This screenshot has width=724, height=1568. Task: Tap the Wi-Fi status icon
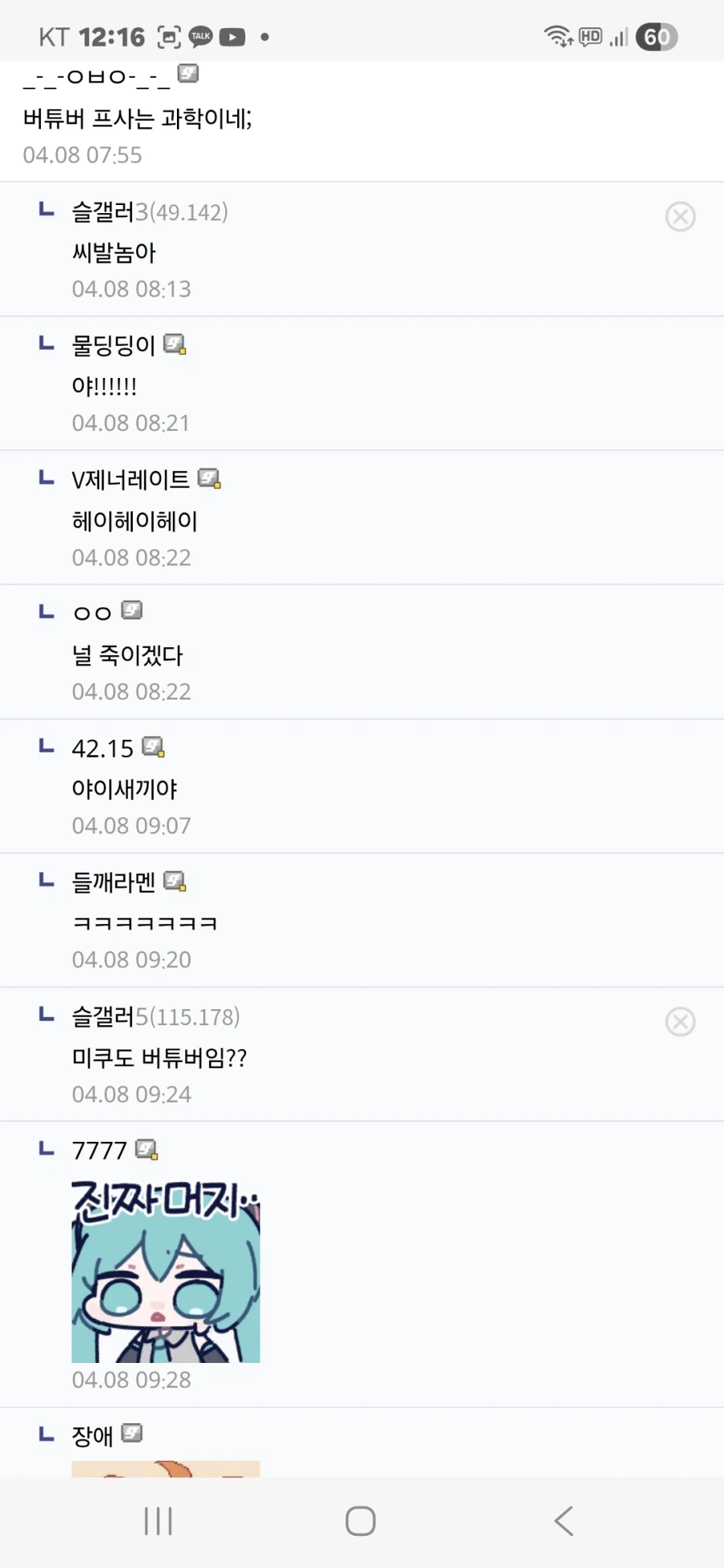click(558, 36)
